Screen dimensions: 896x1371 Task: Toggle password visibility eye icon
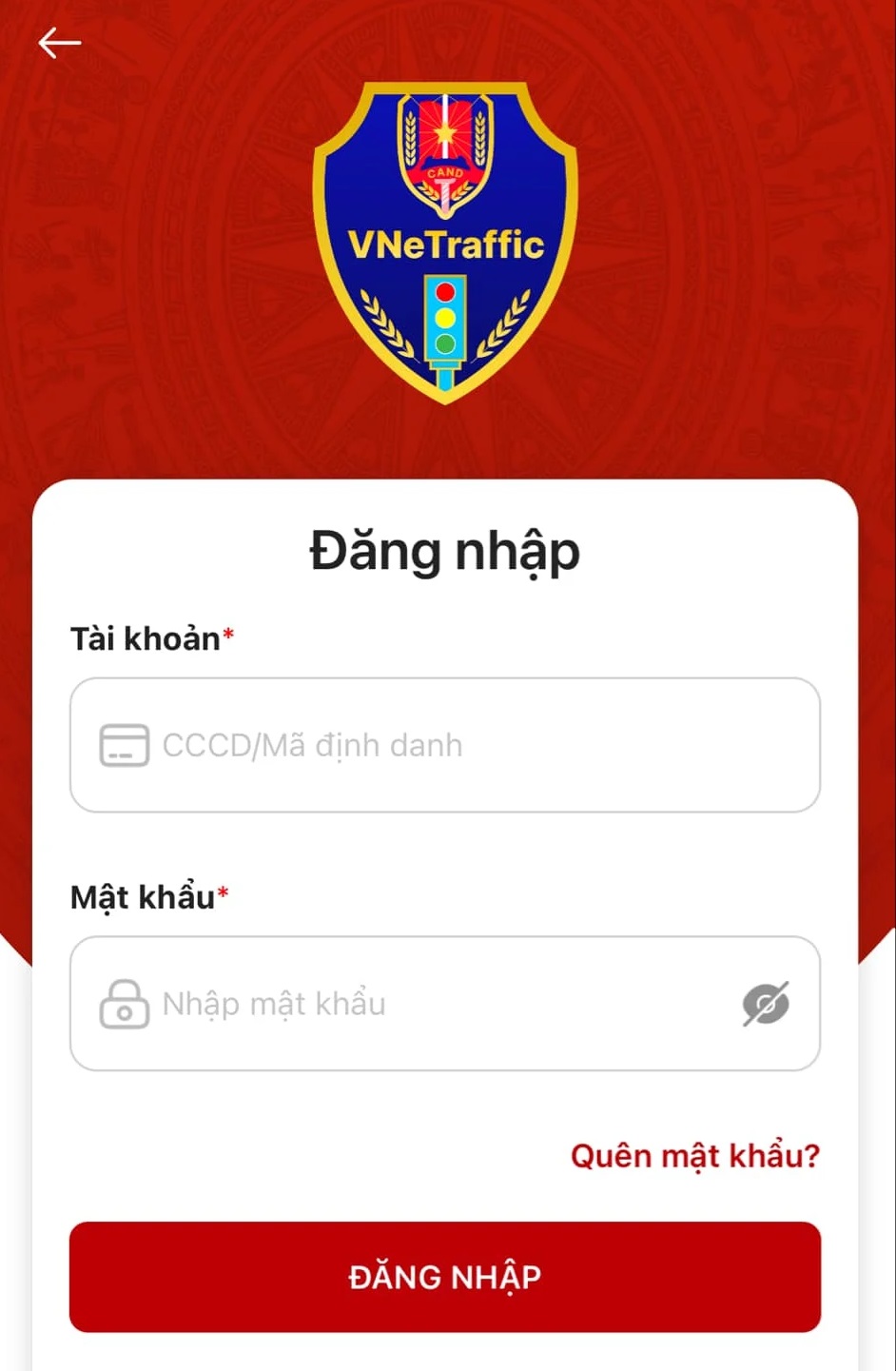point(766,1004)
